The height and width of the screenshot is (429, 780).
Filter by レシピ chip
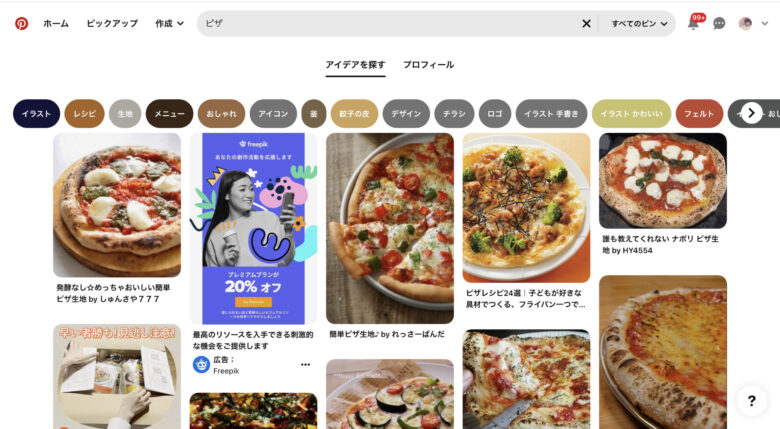click(x=84, y=114)
